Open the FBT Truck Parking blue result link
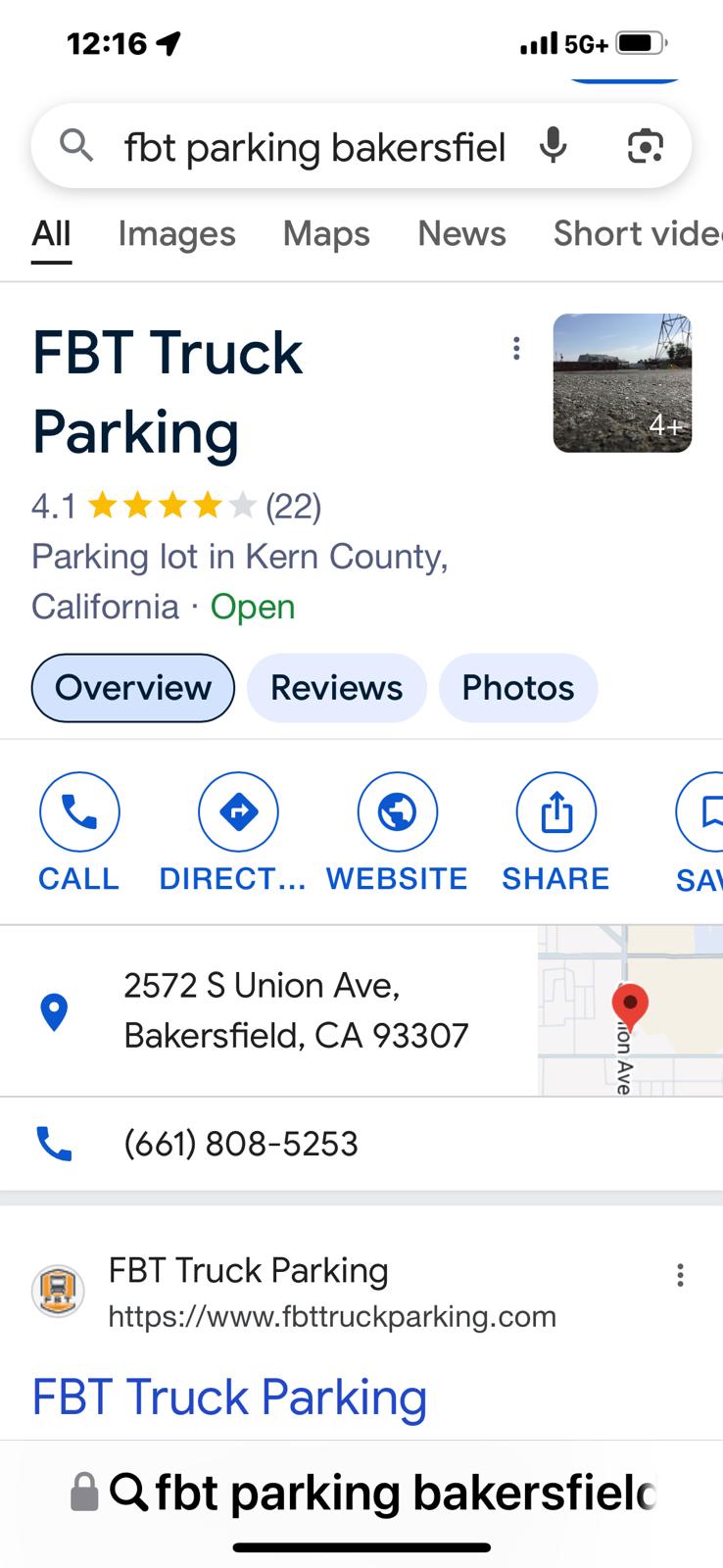723x1568 pixels. pos(229,1397)
